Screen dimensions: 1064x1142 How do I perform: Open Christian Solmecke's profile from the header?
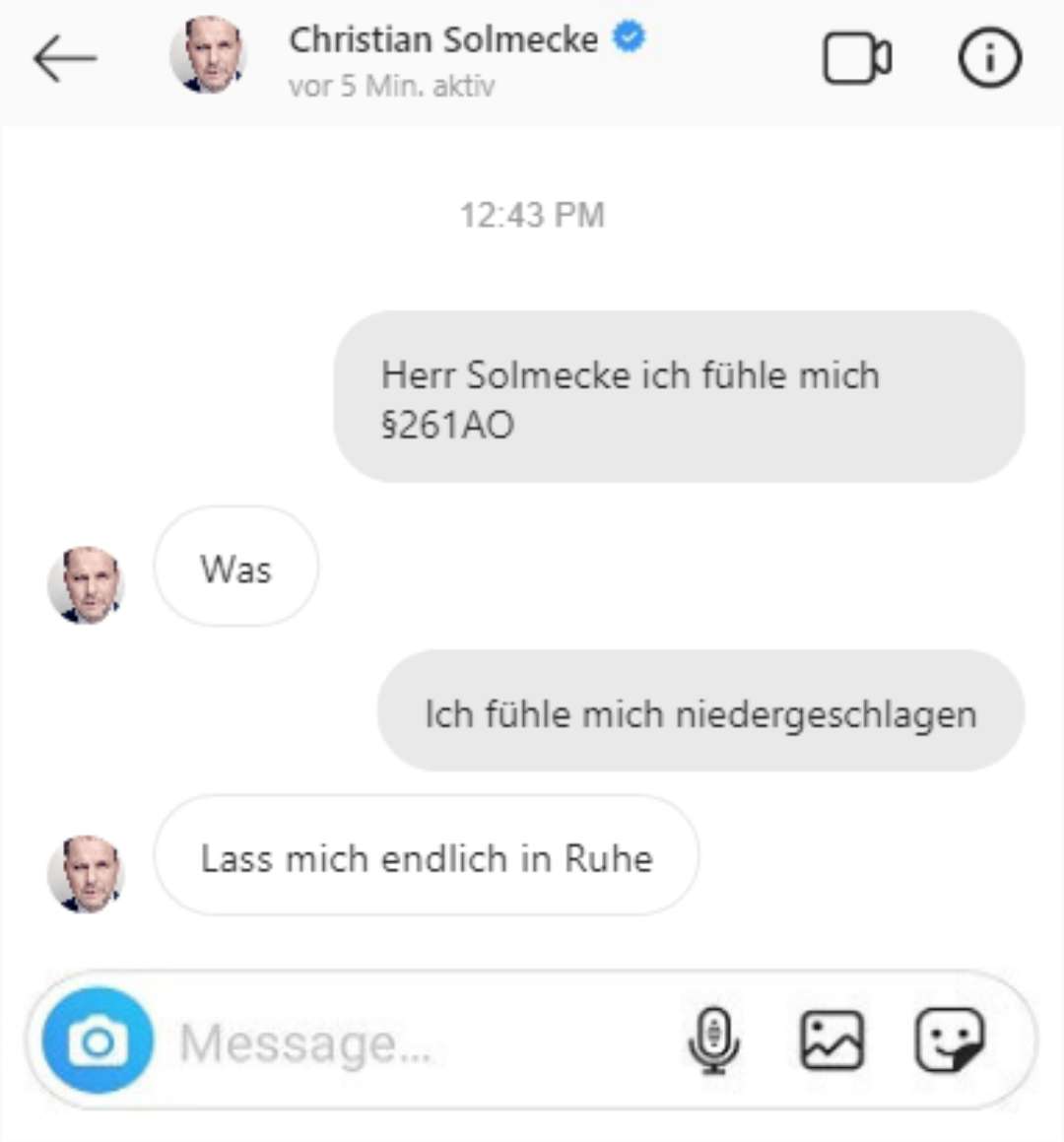442,40
